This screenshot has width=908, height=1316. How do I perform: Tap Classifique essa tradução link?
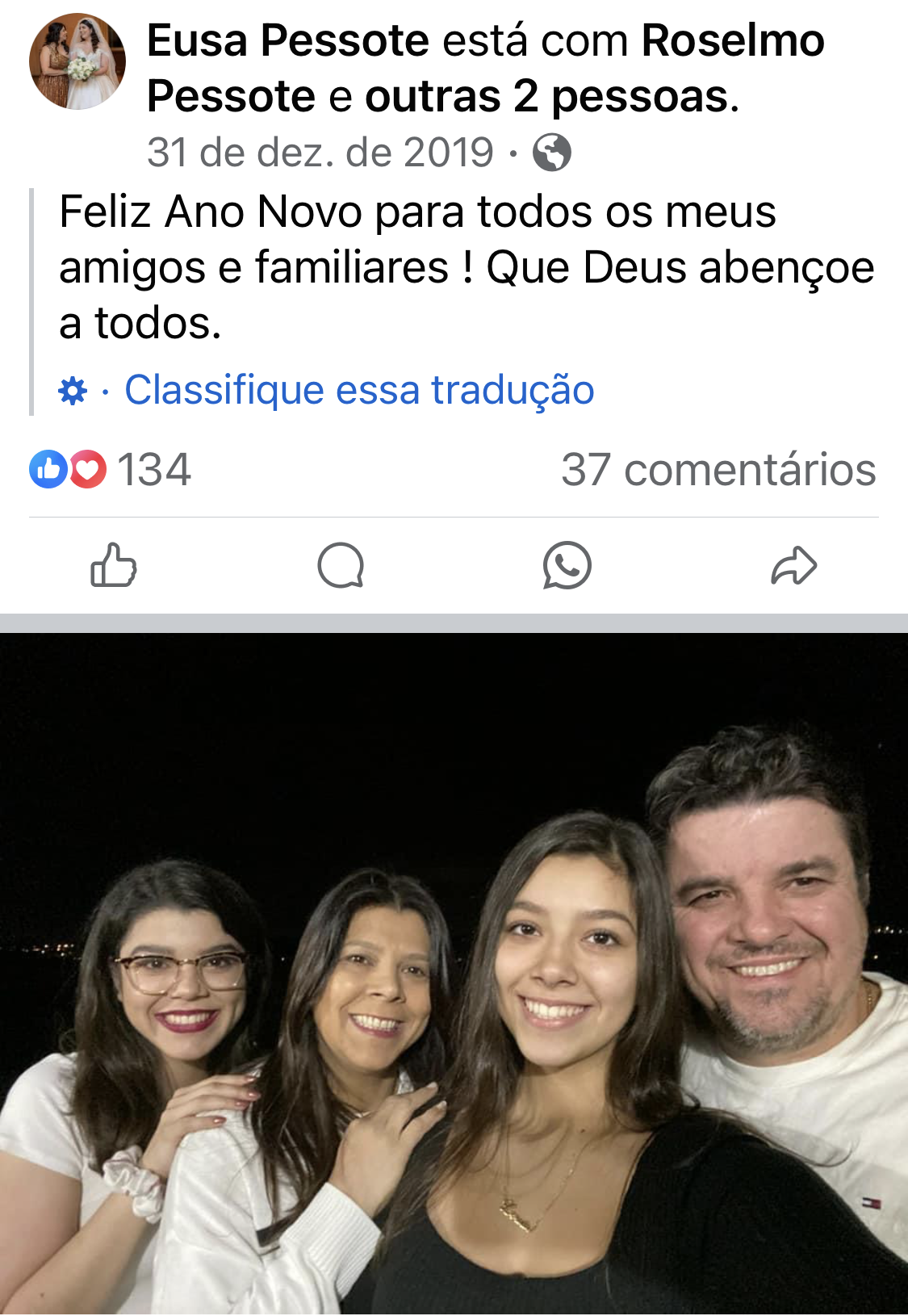[359, 390]
